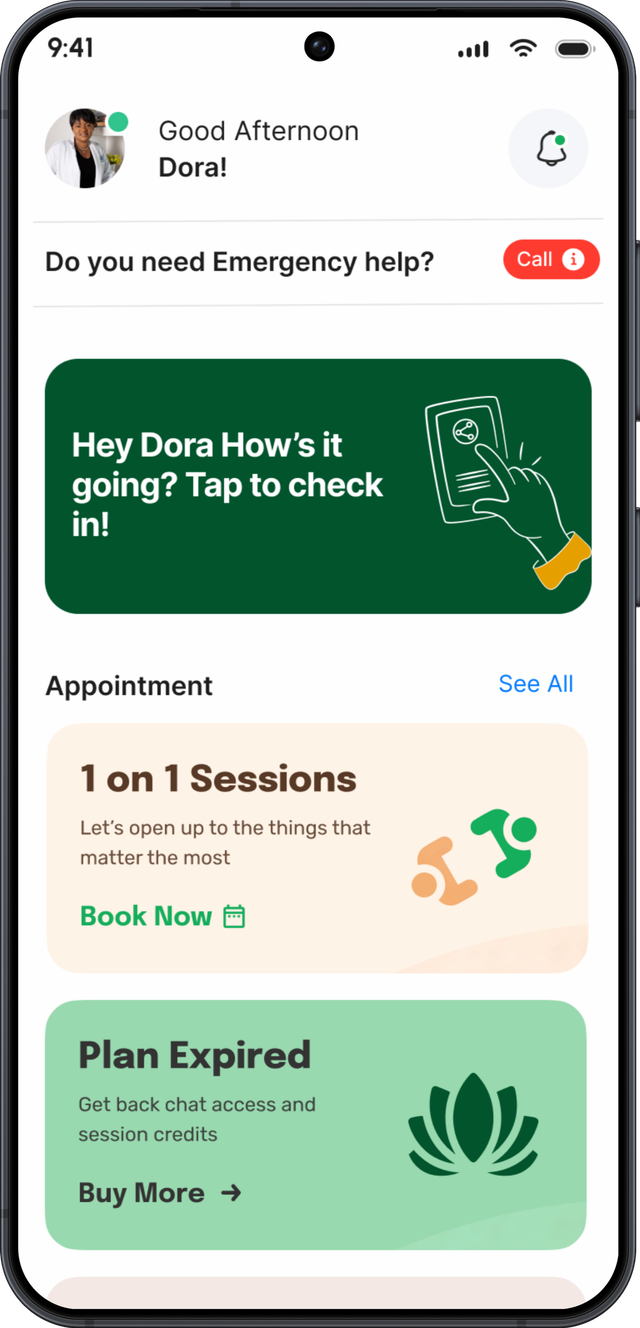Viewport: 640px width, 1328px height.
Task: Buy more plan credits
Action: pos(160,1193)
